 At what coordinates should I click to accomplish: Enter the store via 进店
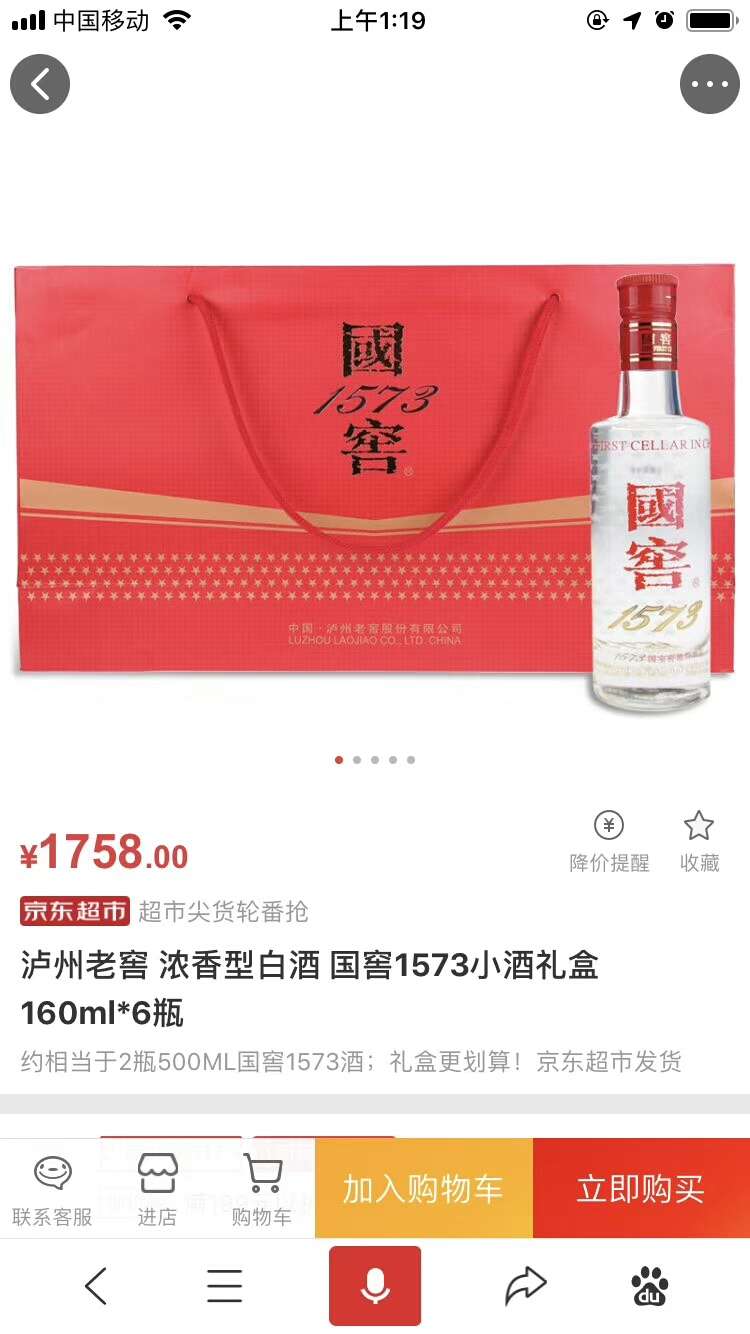click(157, 1188)
